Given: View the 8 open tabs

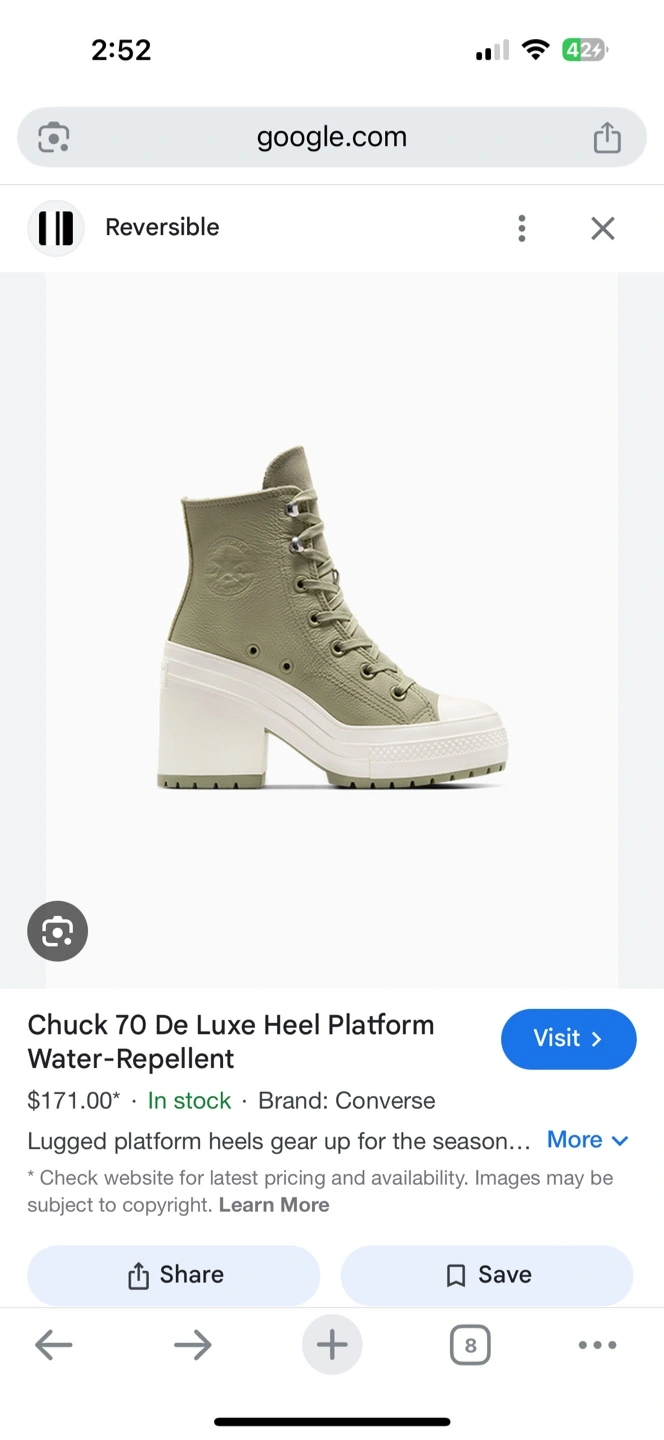Looking at the screenshot, I should pyautogui.click(x=470, y=1345).
